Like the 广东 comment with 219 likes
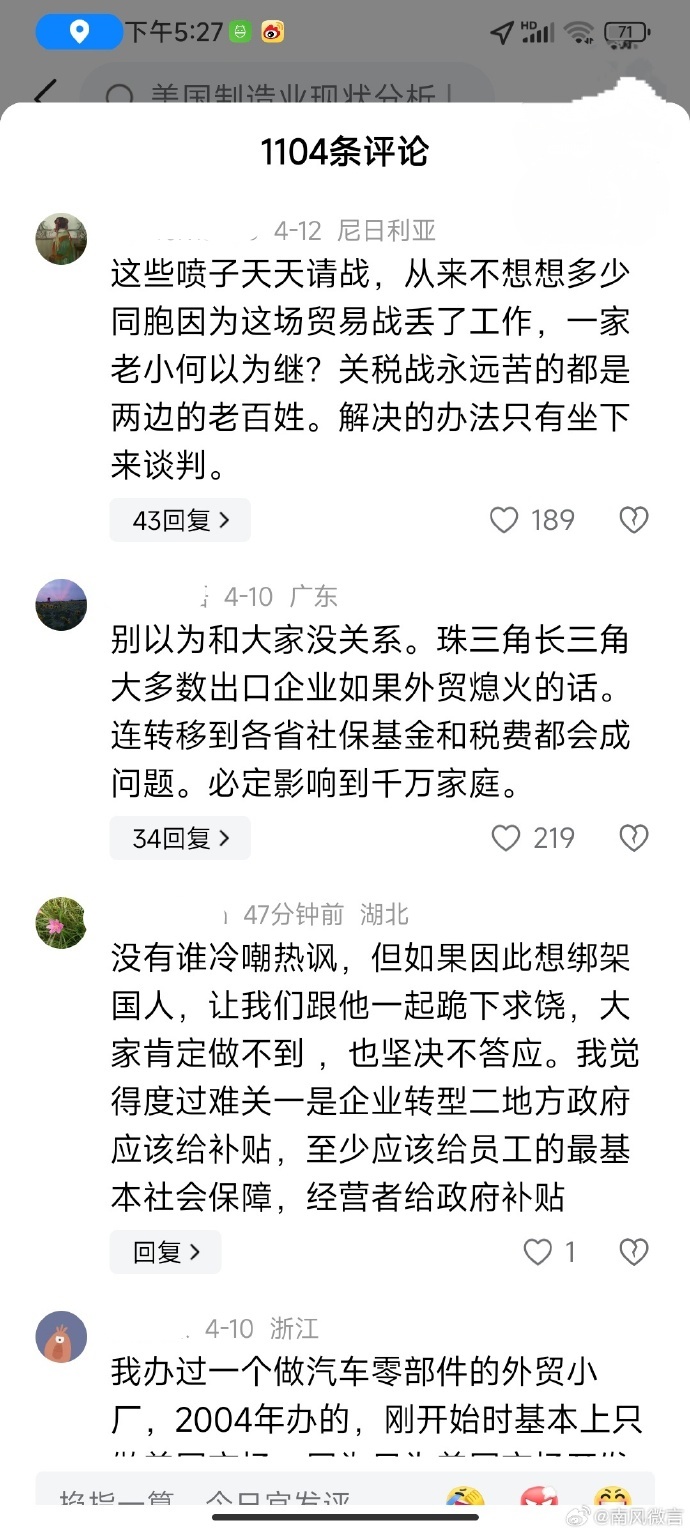 point(506,838)
